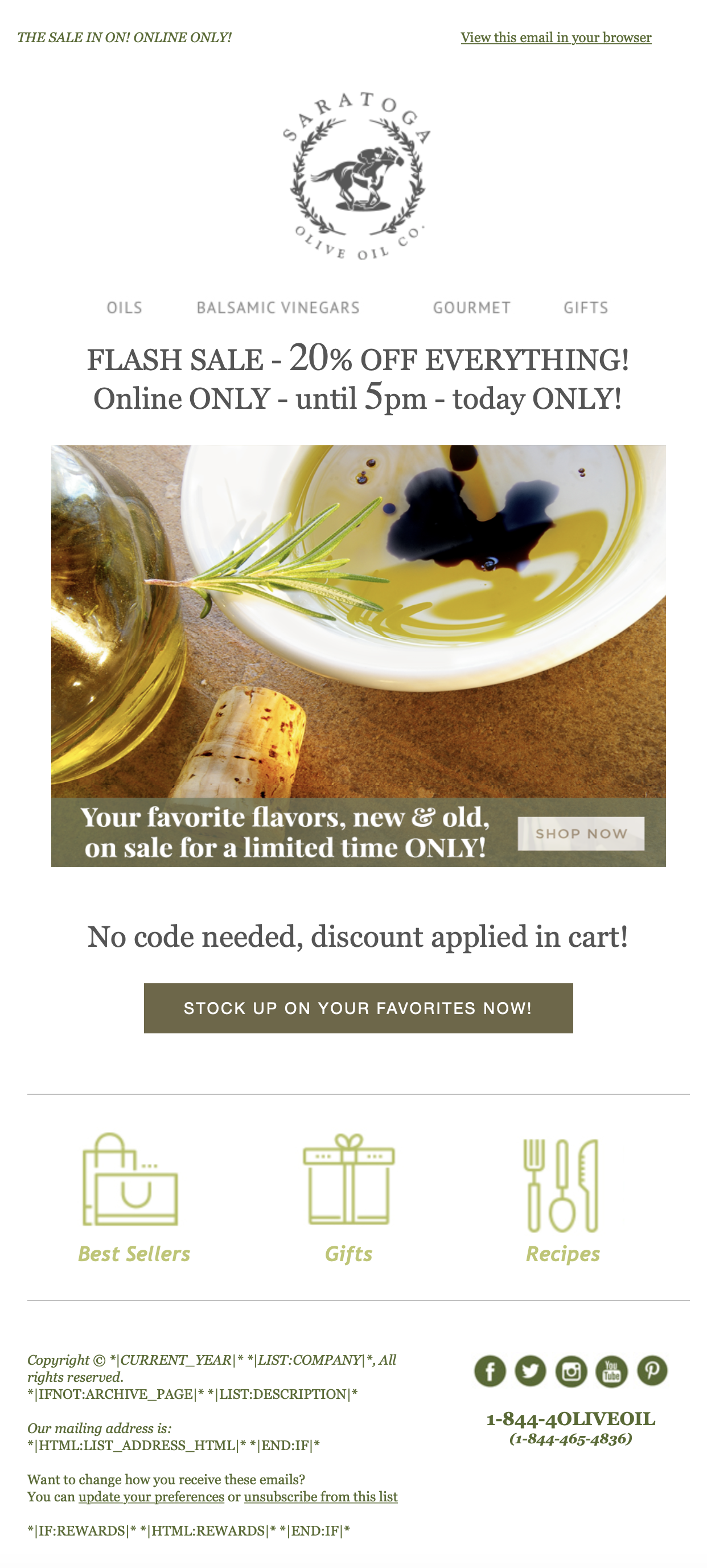Visit the Facebook page icon
707x1568 pixels.
(490, 1372)
